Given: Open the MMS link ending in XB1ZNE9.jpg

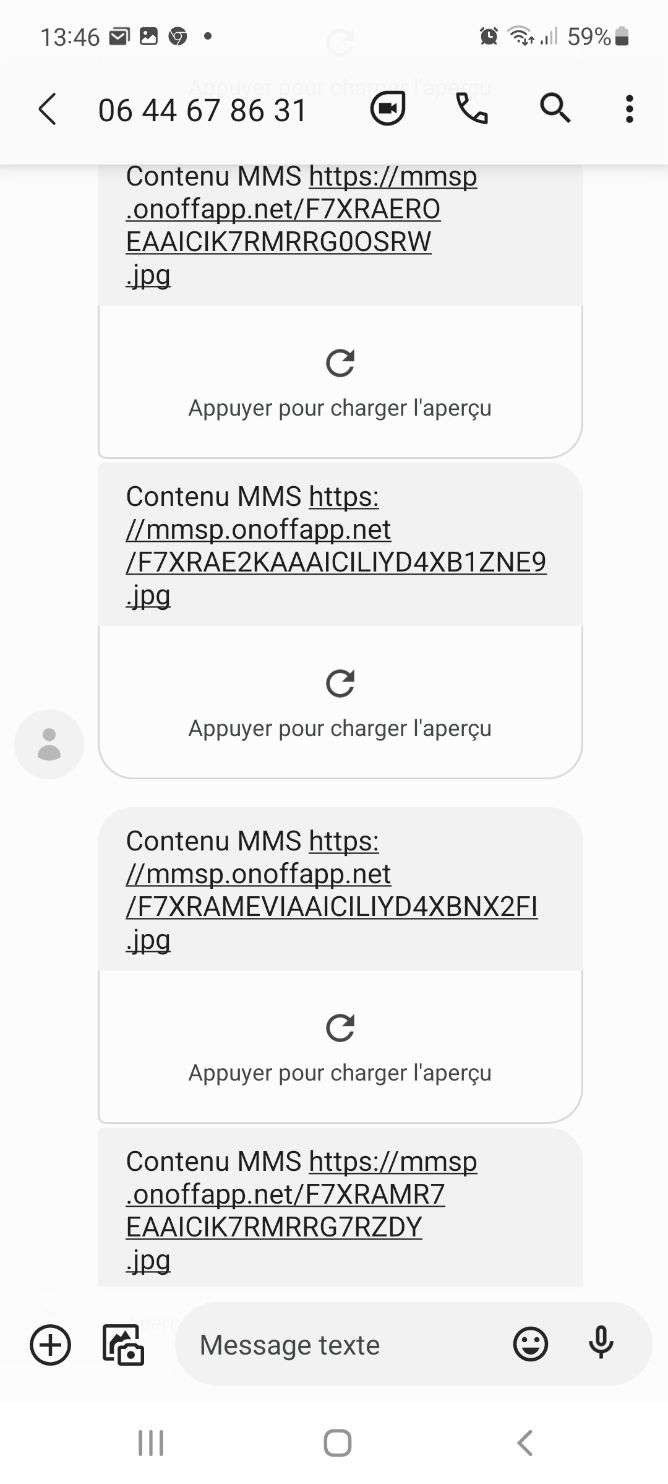Looking at the screenshot, I should click(x=336, y=546).
